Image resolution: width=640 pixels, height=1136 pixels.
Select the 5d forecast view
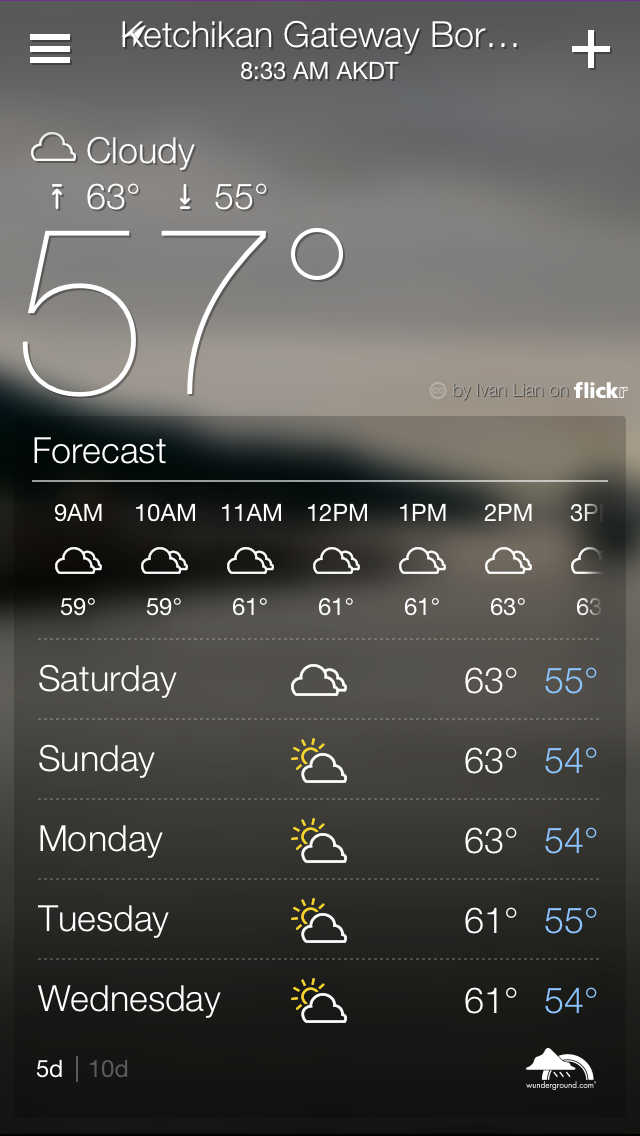(50, 1069)
